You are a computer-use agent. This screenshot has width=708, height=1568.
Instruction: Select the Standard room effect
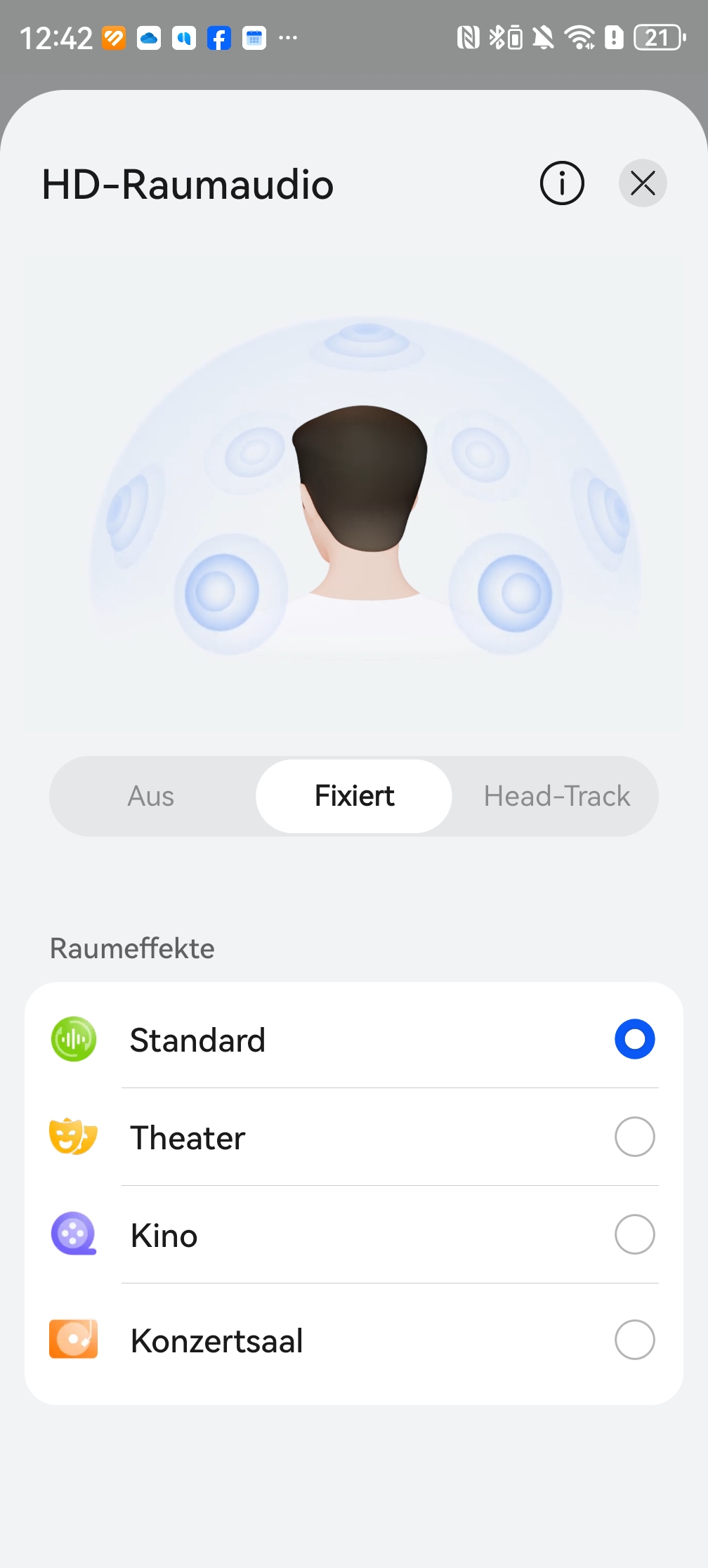point(634,1039)
